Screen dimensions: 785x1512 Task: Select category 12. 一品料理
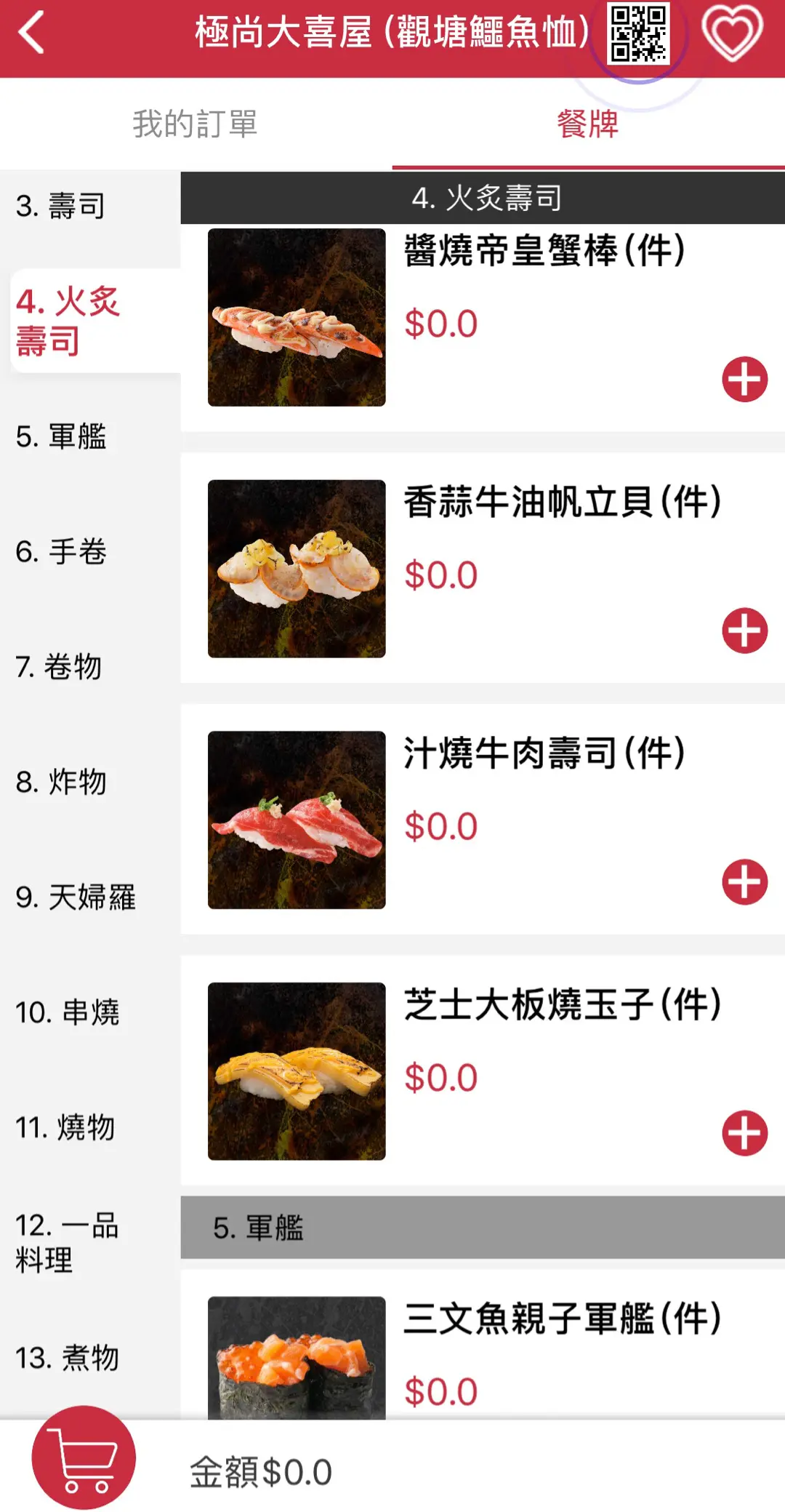[67, 1242]
